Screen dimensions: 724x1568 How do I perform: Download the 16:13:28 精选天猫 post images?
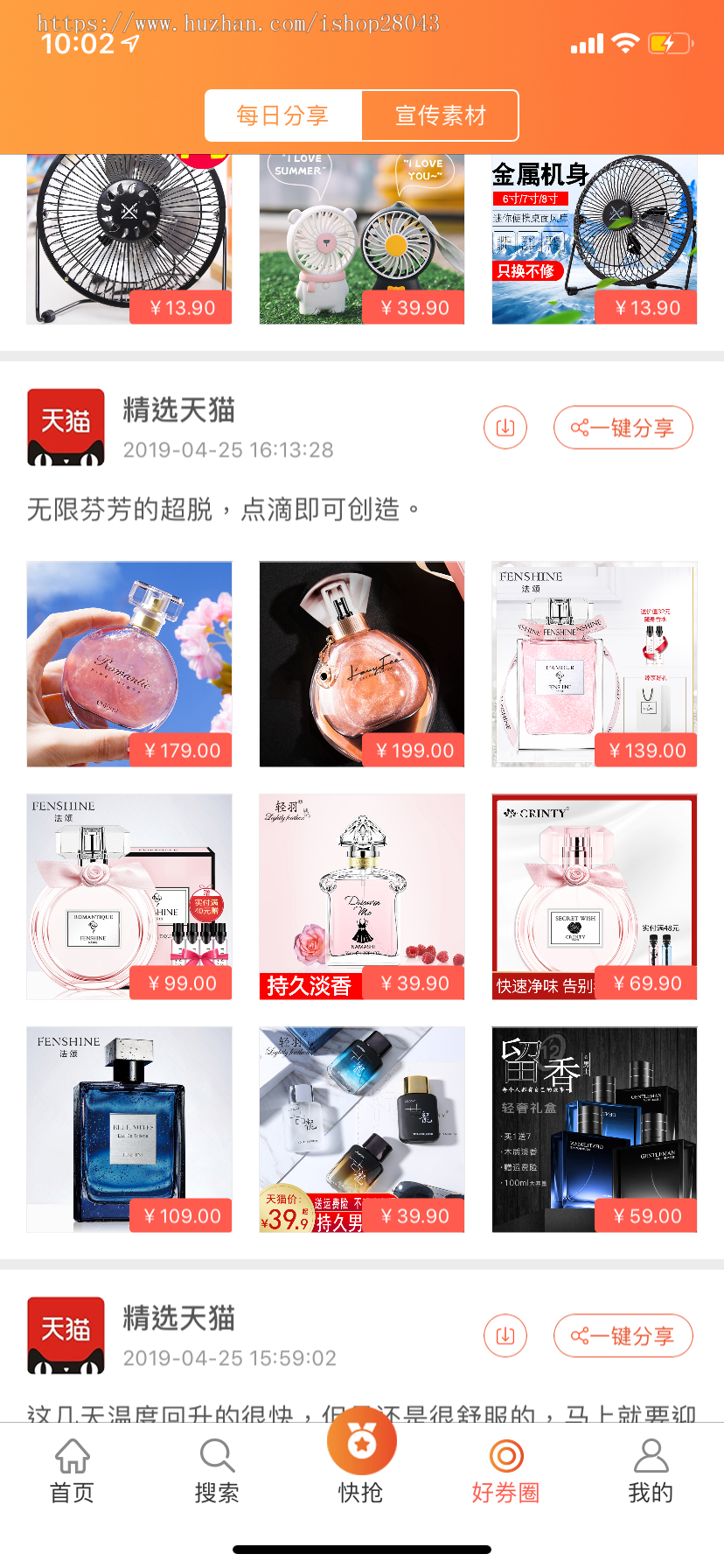505,428
